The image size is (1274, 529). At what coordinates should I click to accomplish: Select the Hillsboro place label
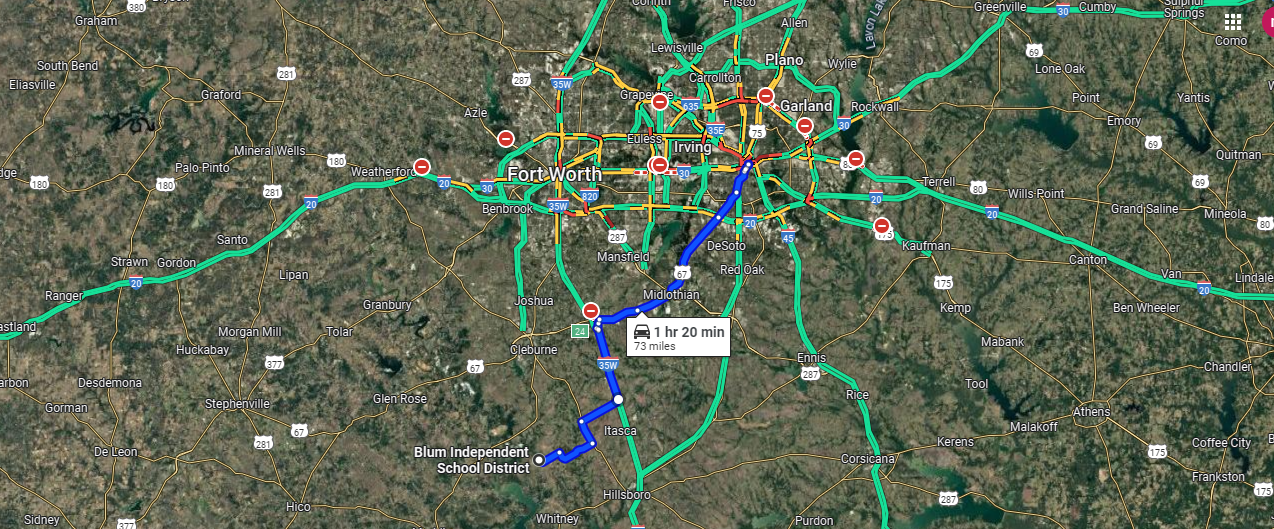point(627,495)
